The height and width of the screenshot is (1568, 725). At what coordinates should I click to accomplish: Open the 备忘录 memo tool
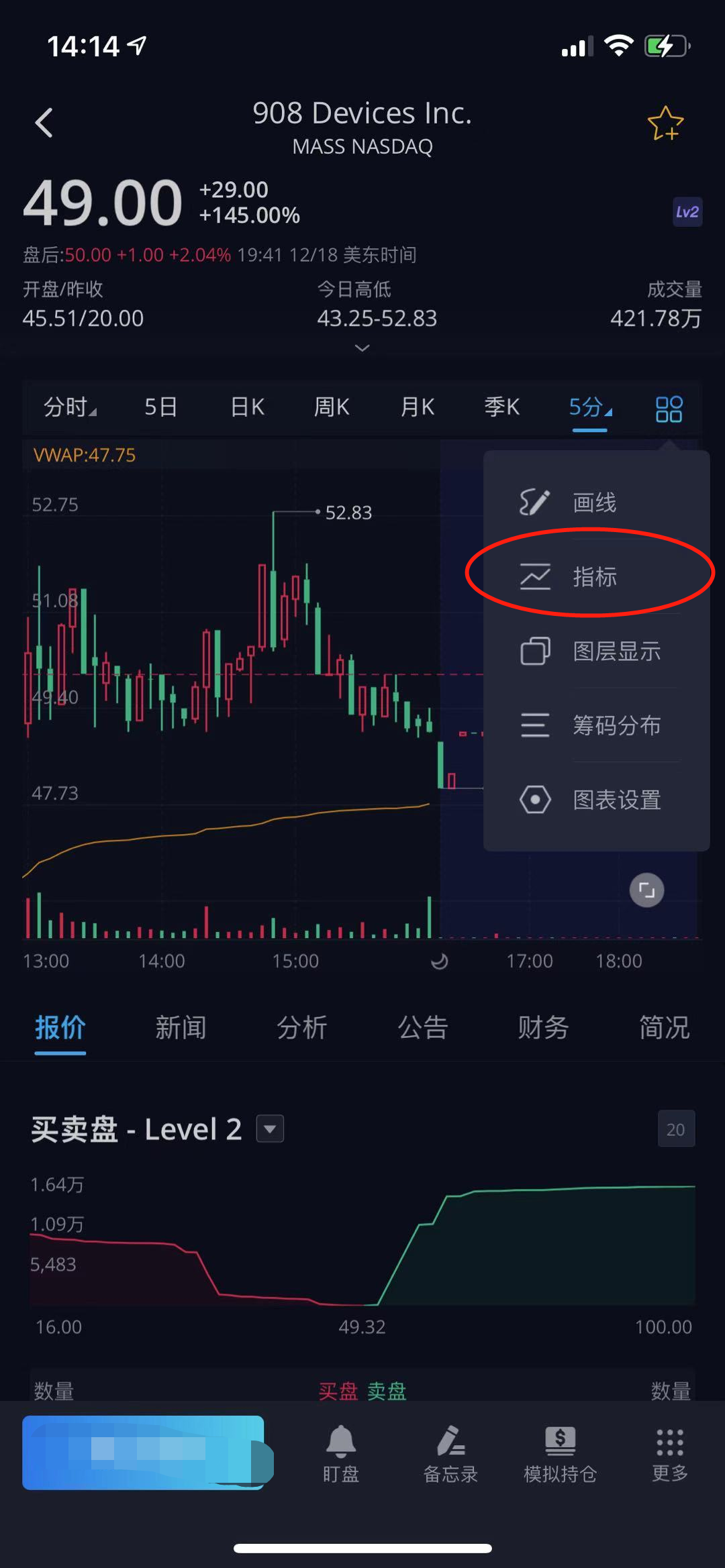coord(451,1454)
